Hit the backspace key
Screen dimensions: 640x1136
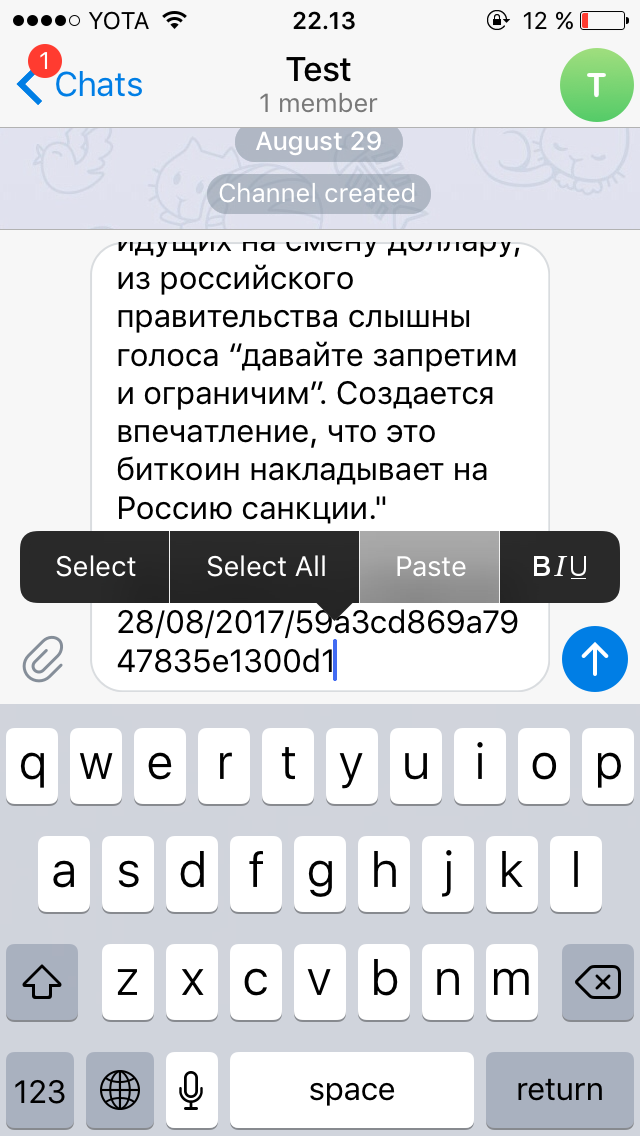(x=598, y=982)
